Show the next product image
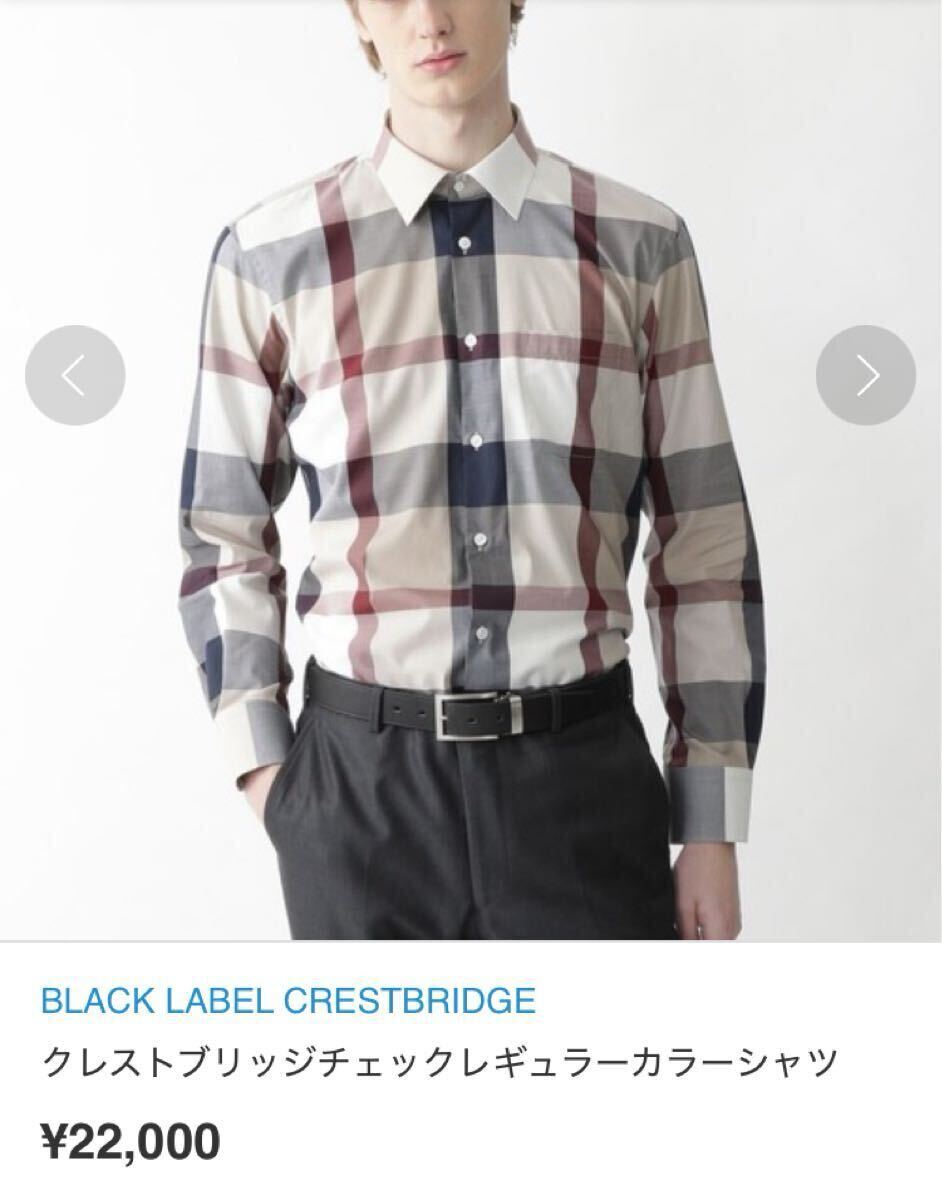This screenshot has height=1200, width=942. click(x=866, y=376)
